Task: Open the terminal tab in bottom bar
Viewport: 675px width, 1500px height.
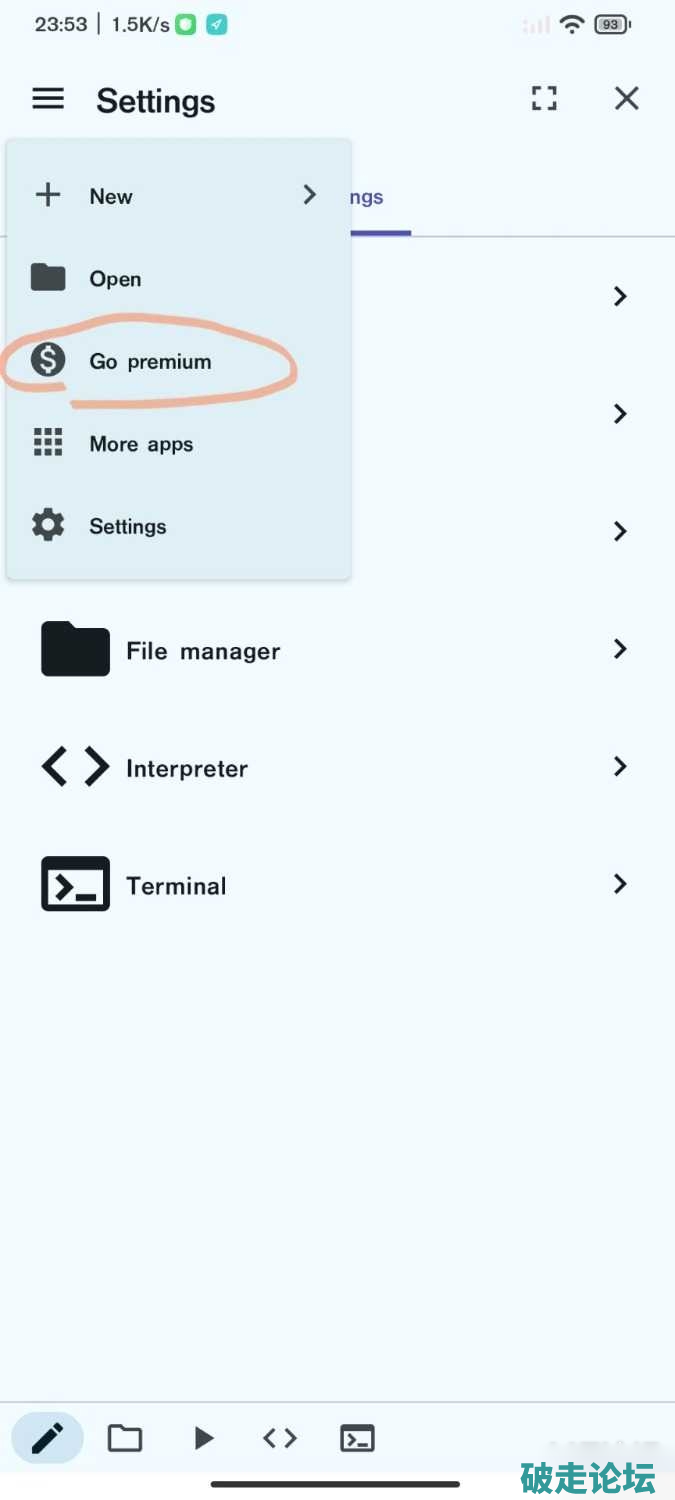Action: tap(358, 1438)
